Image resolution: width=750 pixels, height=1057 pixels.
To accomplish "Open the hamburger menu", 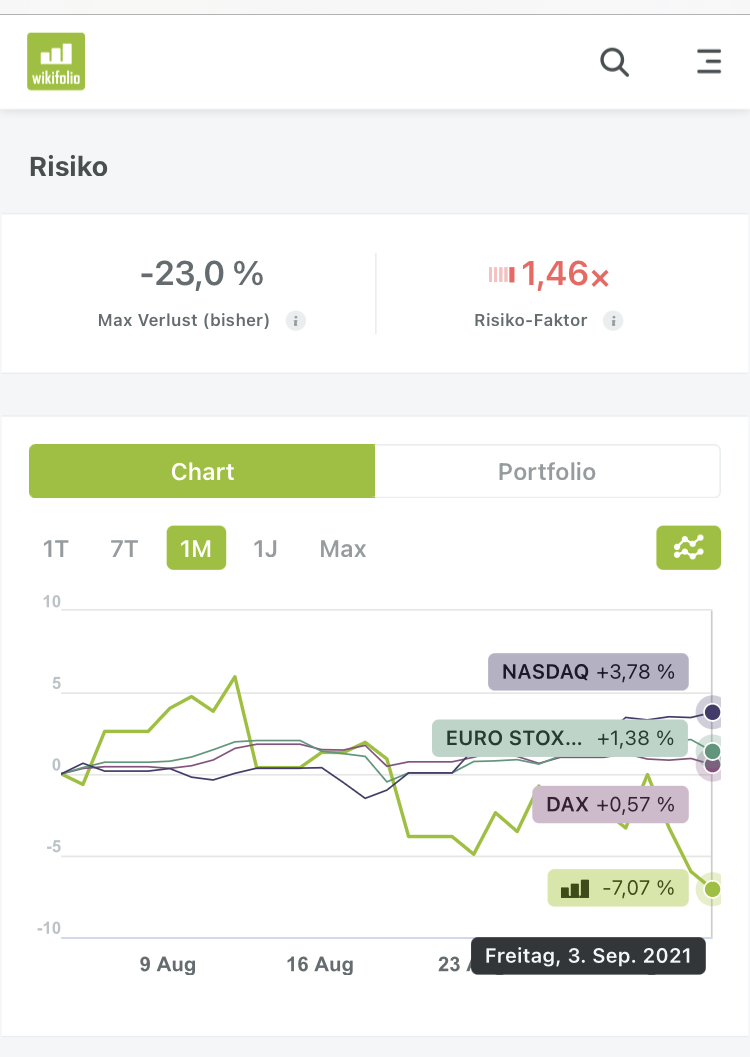I will 708,62.
